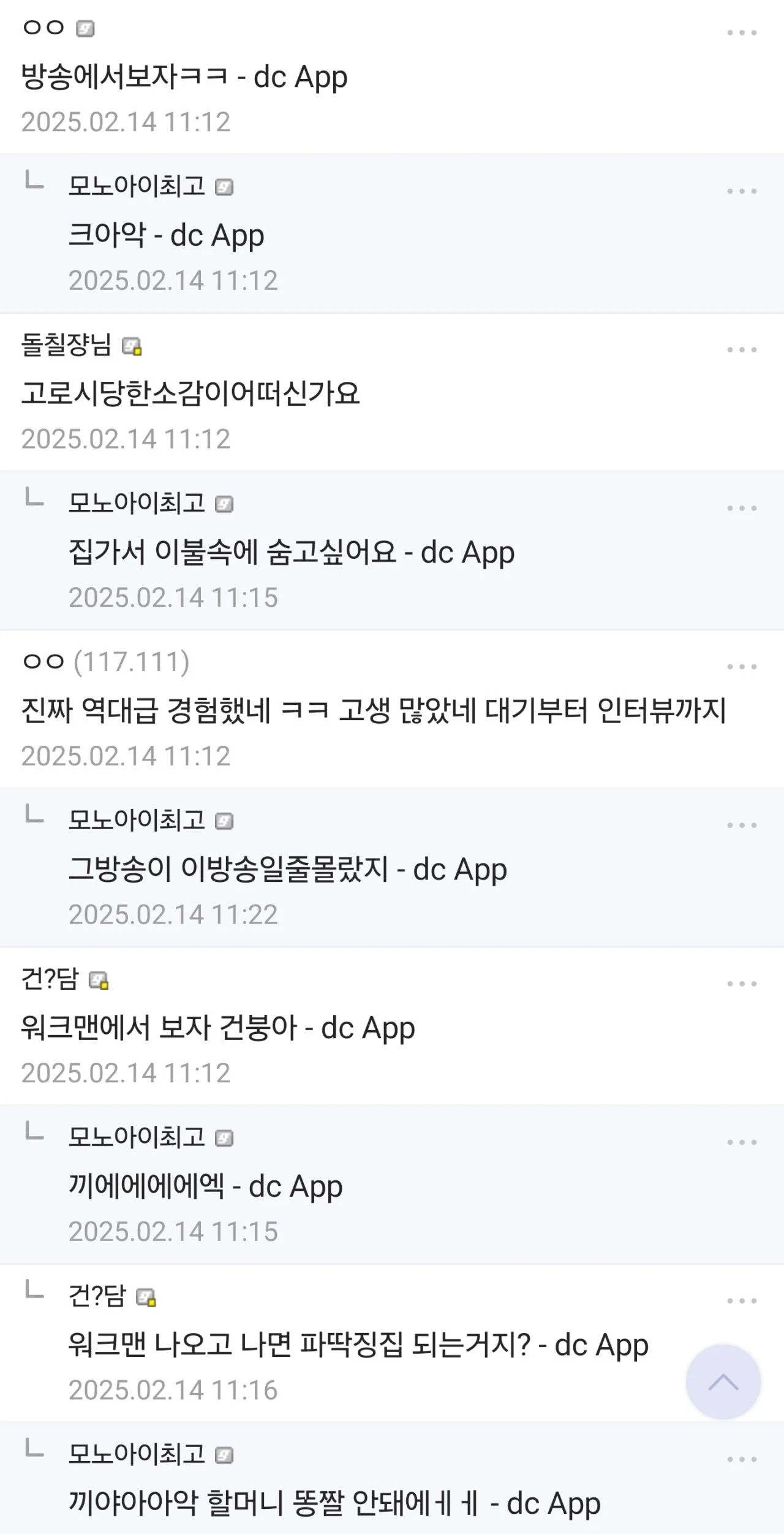Tap the three-dot menu on the 집가서 이불속에 숨고싶어요 reply

(x=742, y=508)
